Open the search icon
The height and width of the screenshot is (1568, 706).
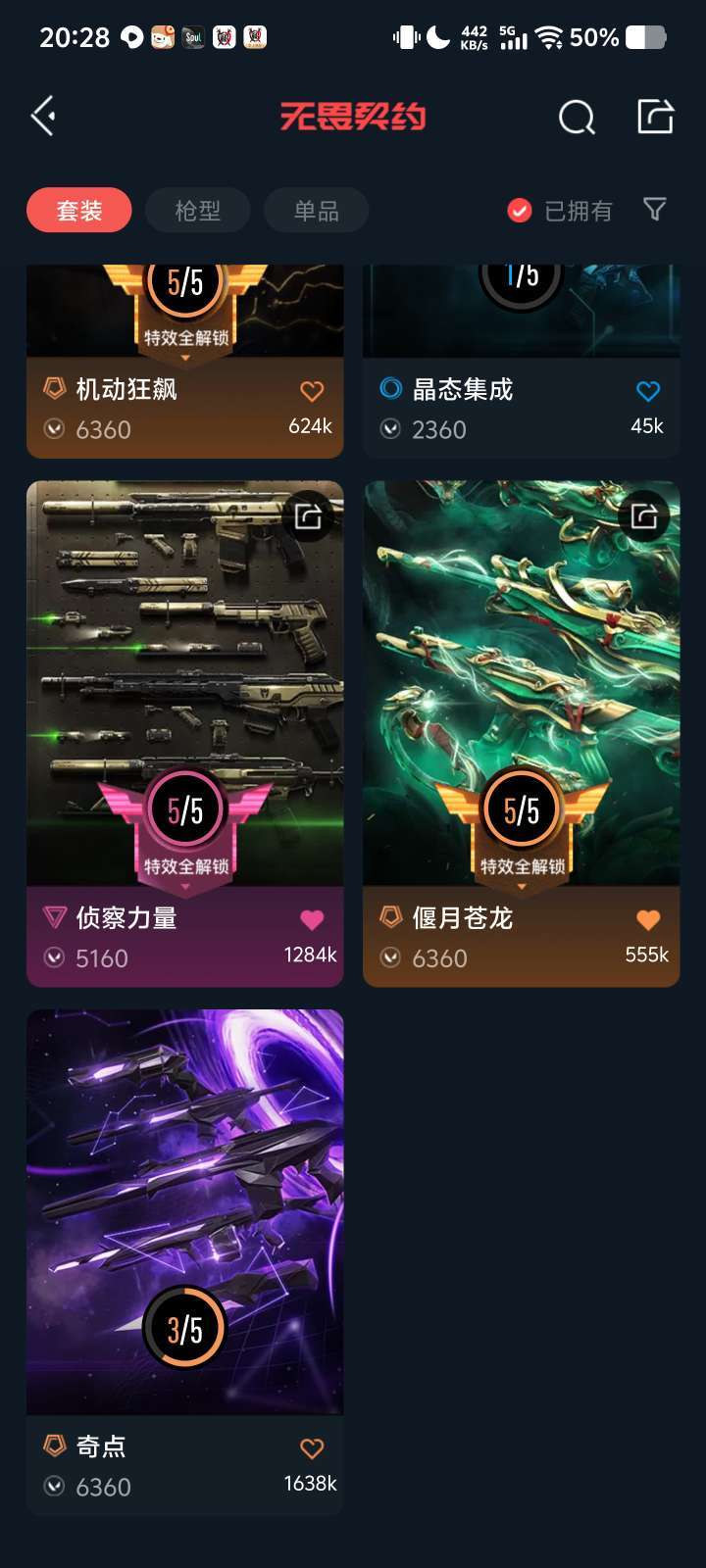577,118
